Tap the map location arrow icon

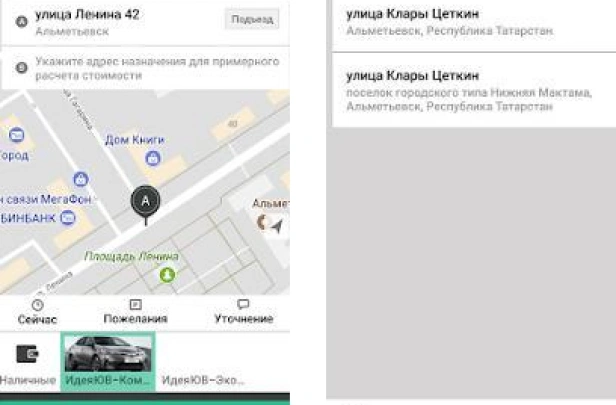coord(276,226)
